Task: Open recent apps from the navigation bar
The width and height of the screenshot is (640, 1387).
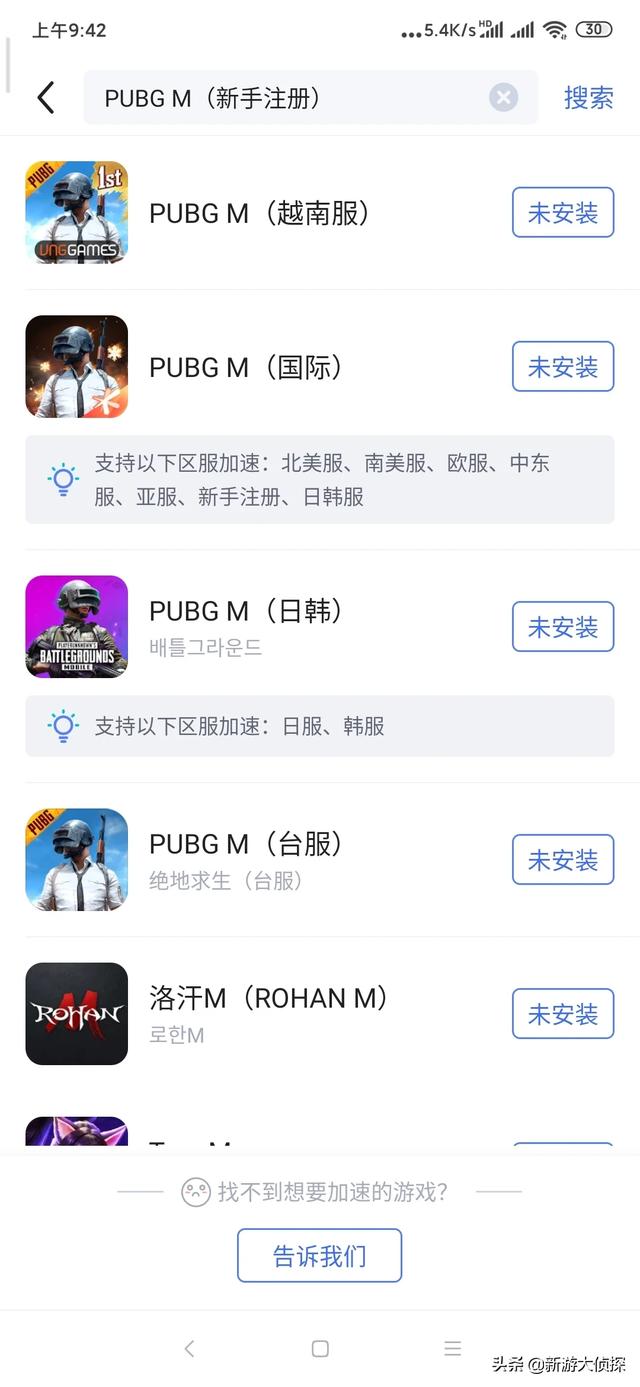Action: [x=452, y=1349]
